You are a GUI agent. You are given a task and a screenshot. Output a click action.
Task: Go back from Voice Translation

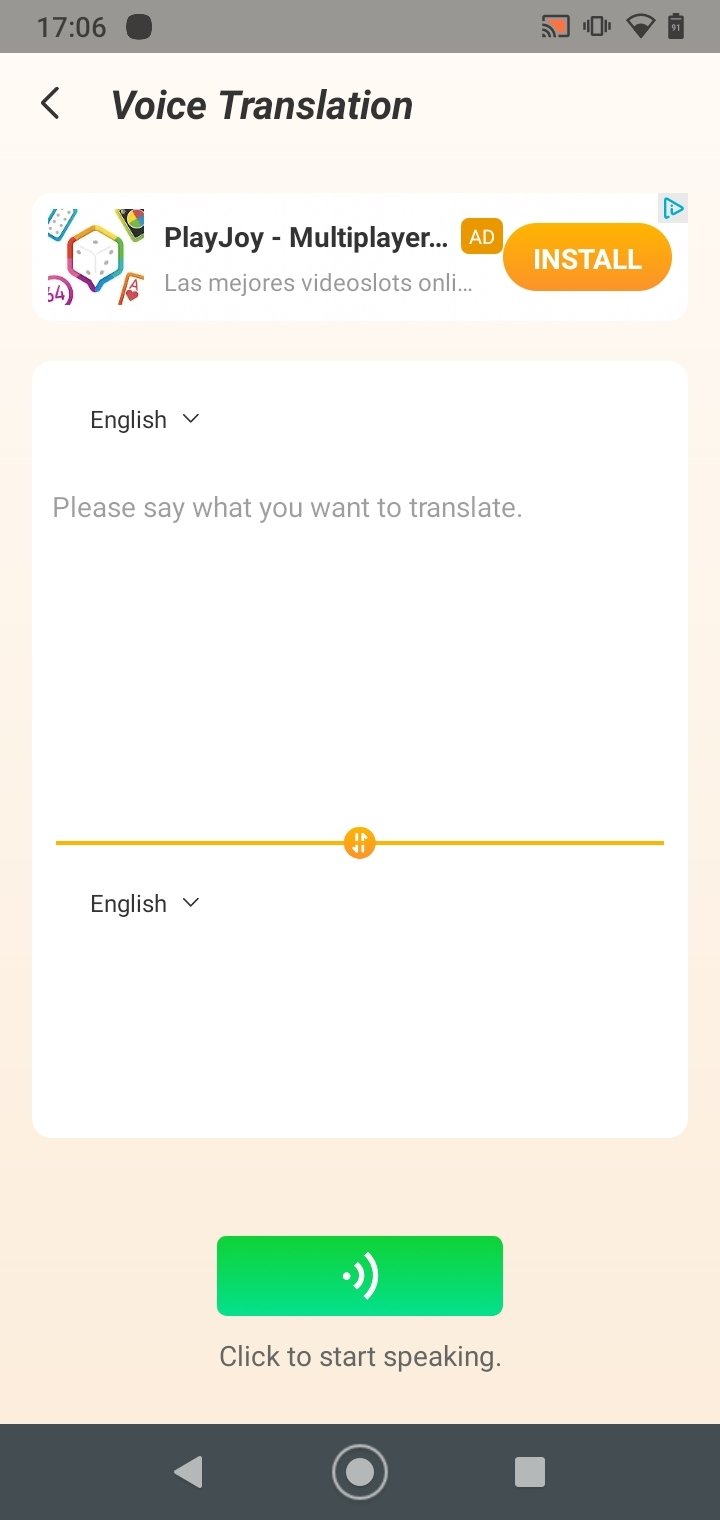50,103
